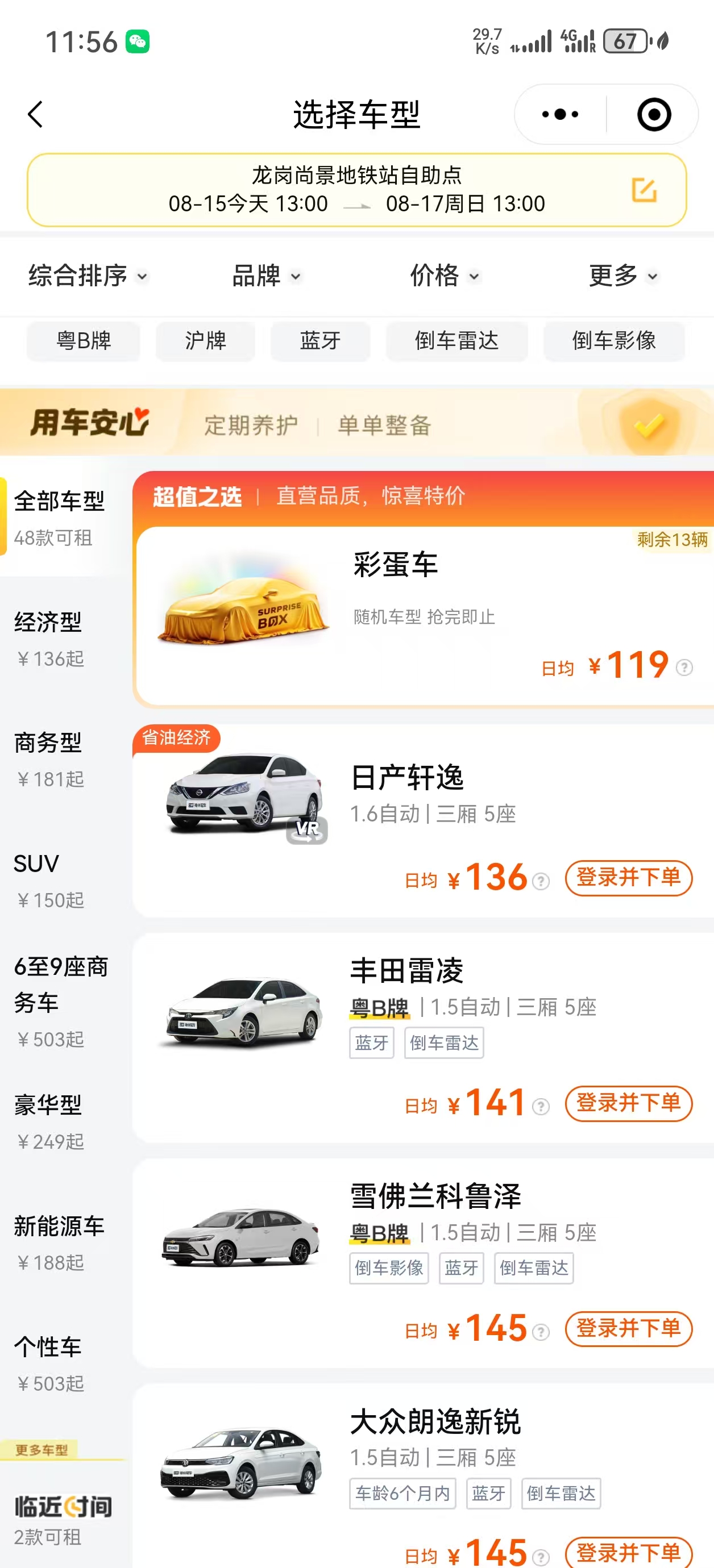Order the 丰田雷凌 with 登录并下单
This screenshot has height=1568, width=714.
[x=628, y=1103]
